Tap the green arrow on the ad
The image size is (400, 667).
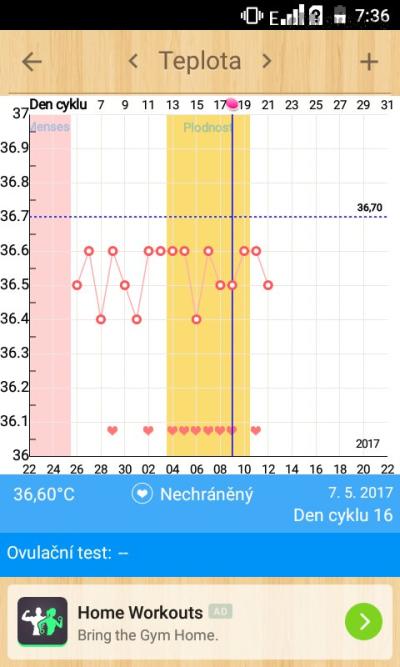pos(363,621)
